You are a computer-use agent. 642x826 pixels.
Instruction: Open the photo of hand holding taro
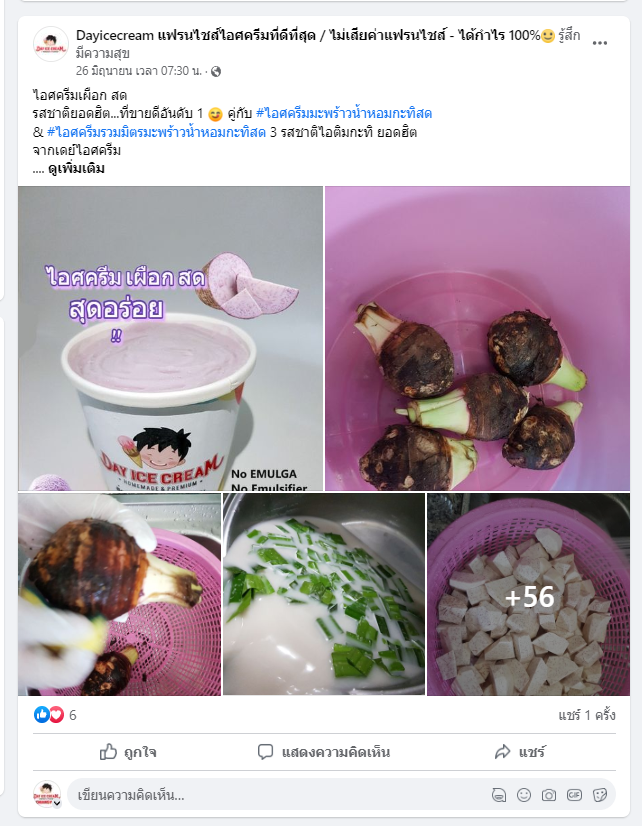(x=119, y=594)
